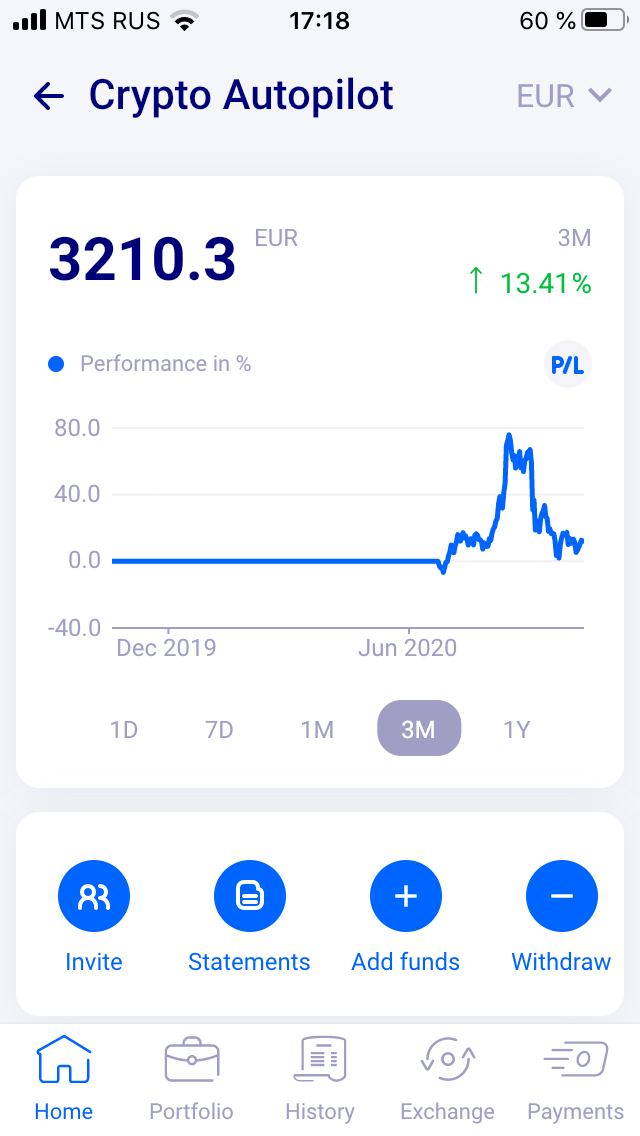The height and width of the screenshot is (1136, 640).
Task: Go back from Crypto Autopilot
Action: click(x=49, y=96)
